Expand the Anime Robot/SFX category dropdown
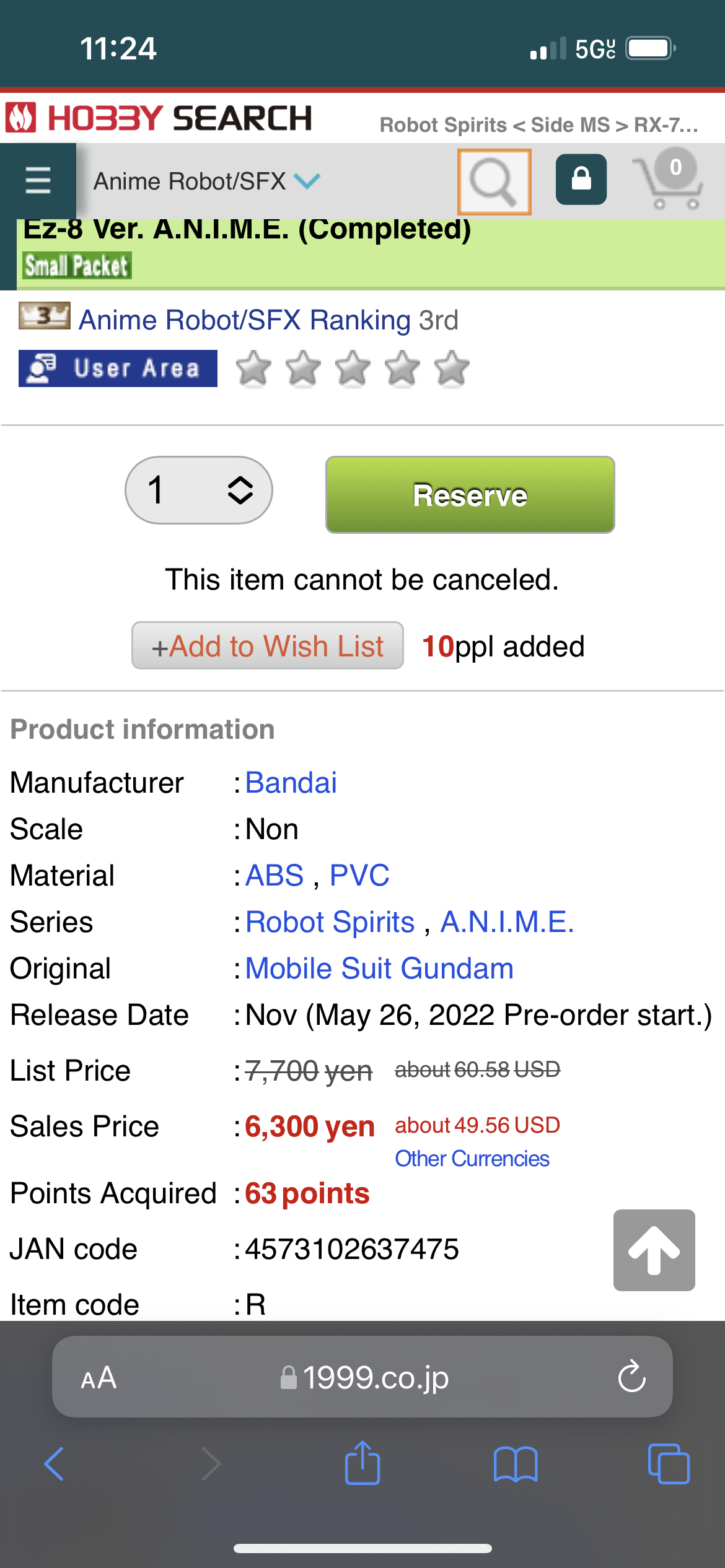Image resolution: width=725 pixels, height=1568 pixels. pyautogui.click(x=206, y=181)
